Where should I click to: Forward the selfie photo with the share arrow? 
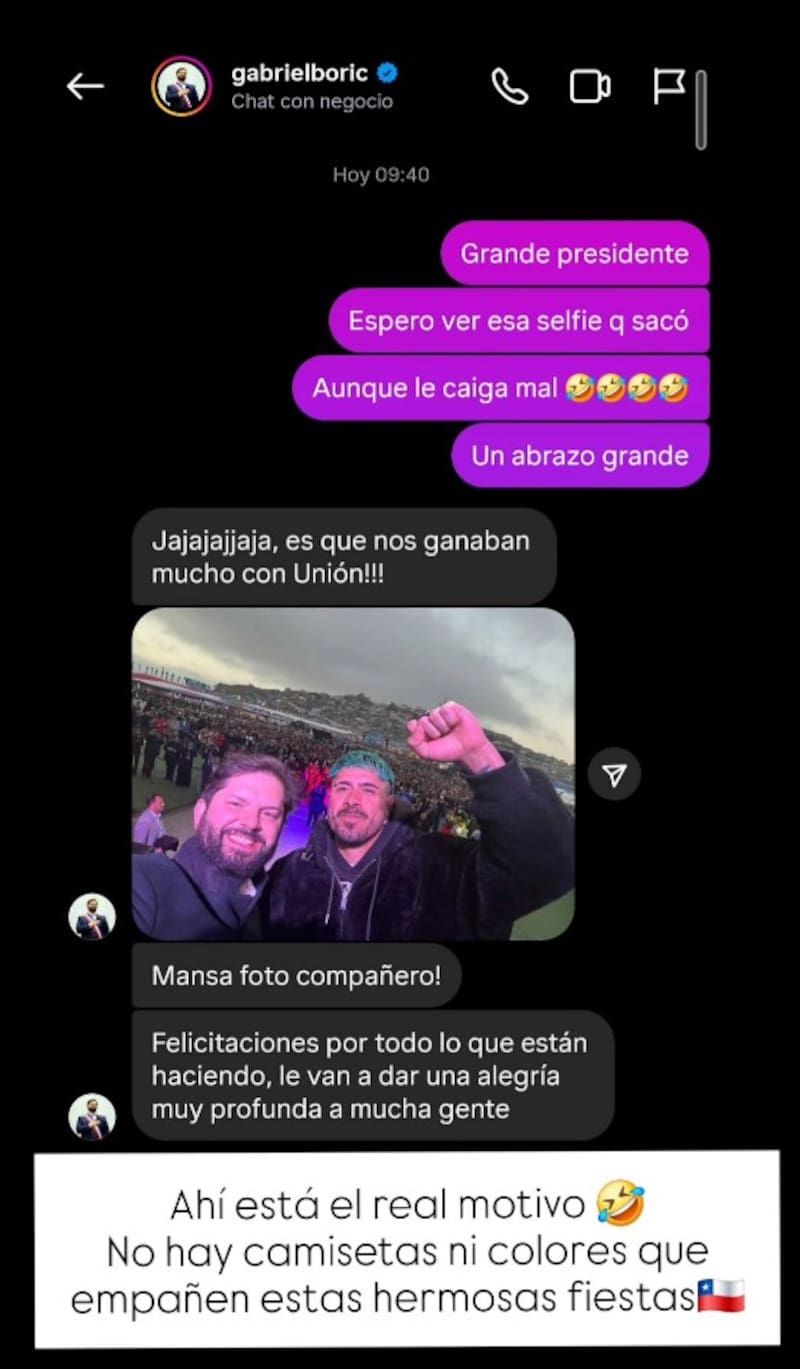coord(614,774)
